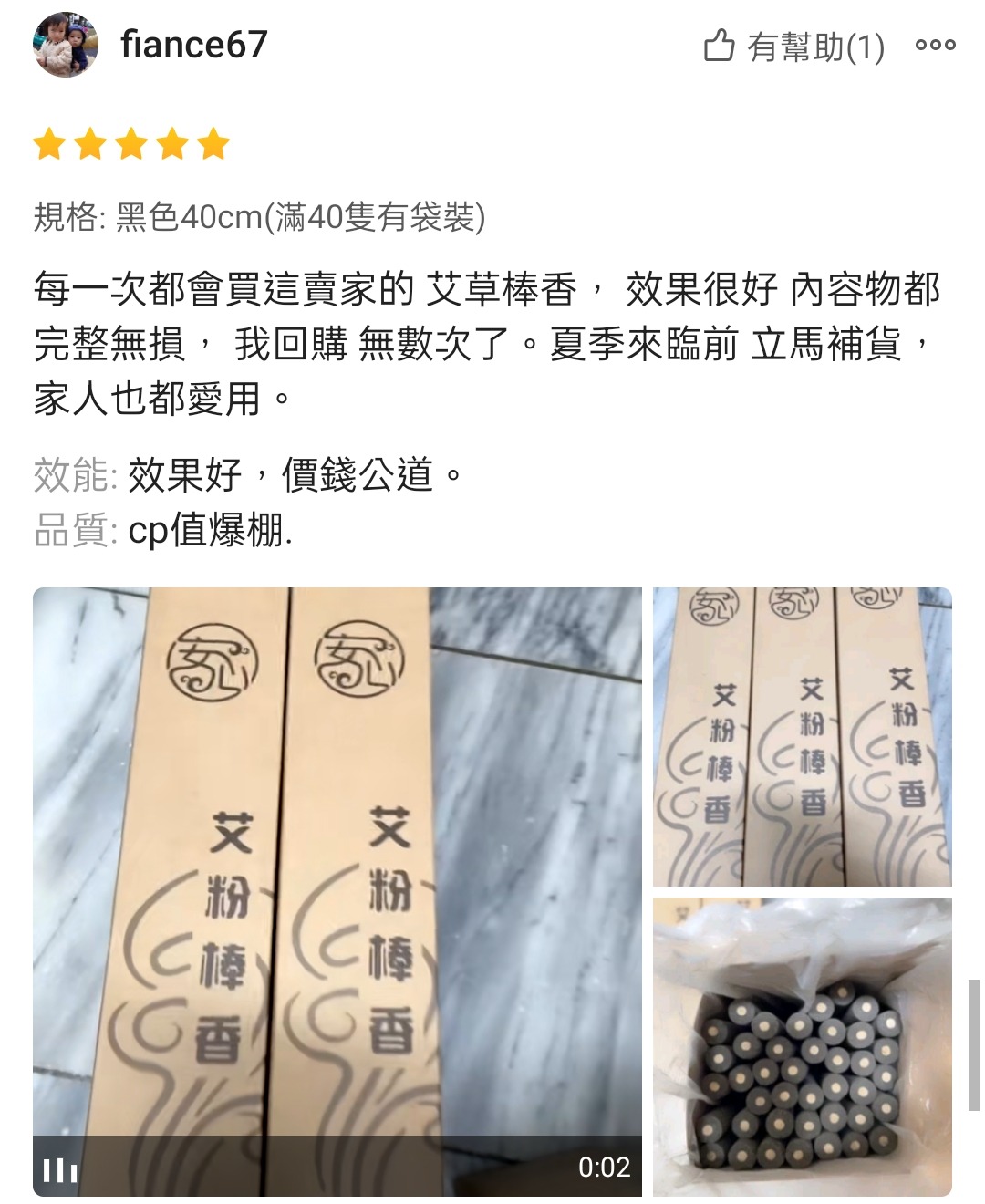Screen dimensions: 985x1204
Task: Open fiance67's profile avatar
Action: pos(65,46)
